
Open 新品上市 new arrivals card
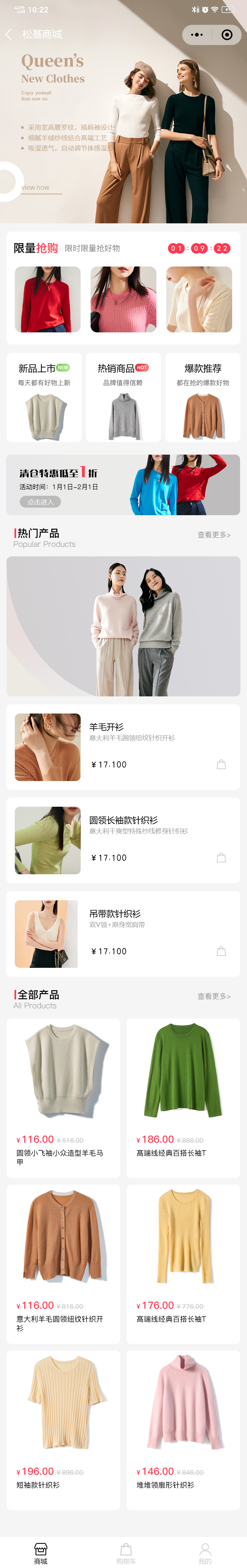pos(44,397)
